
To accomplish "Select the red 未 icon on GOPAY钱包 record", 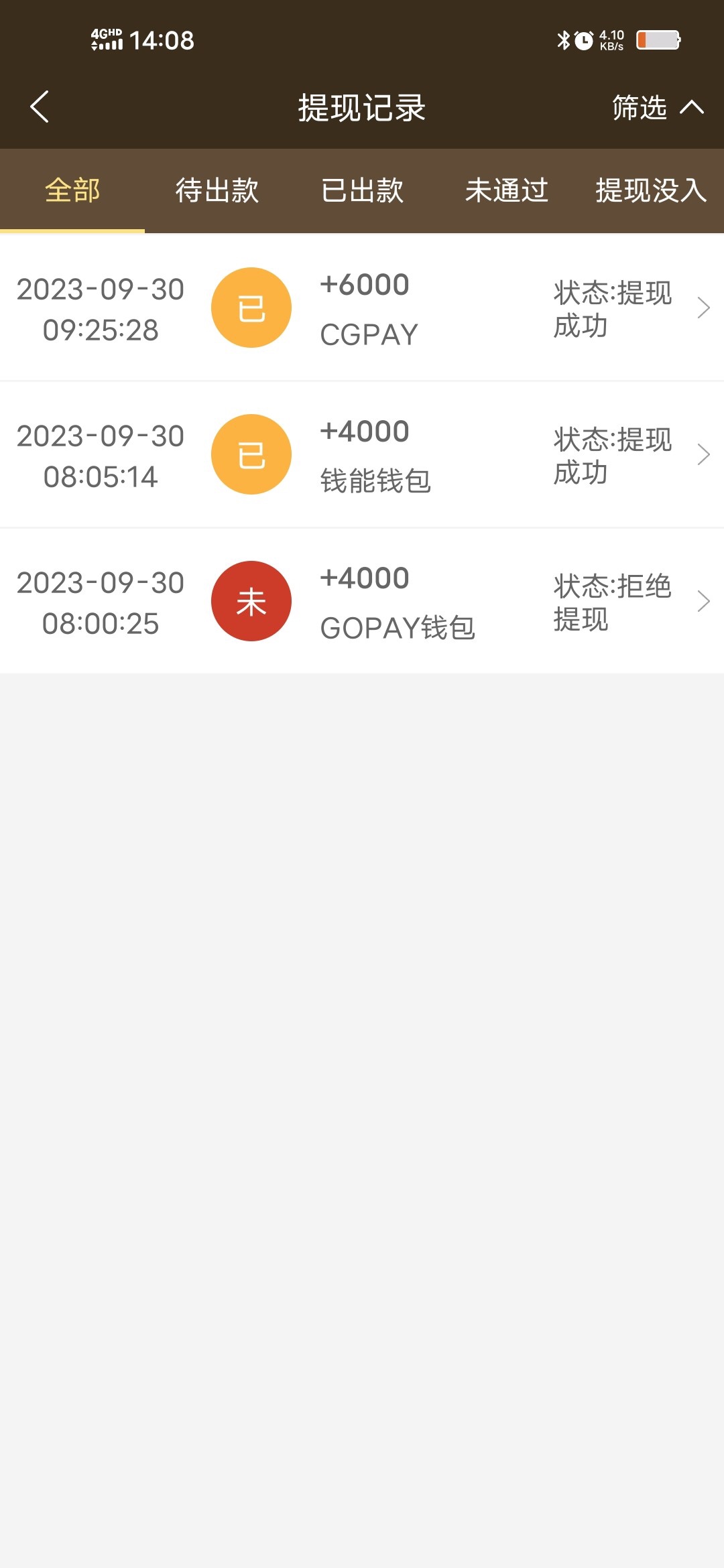I will click(251, 601).
